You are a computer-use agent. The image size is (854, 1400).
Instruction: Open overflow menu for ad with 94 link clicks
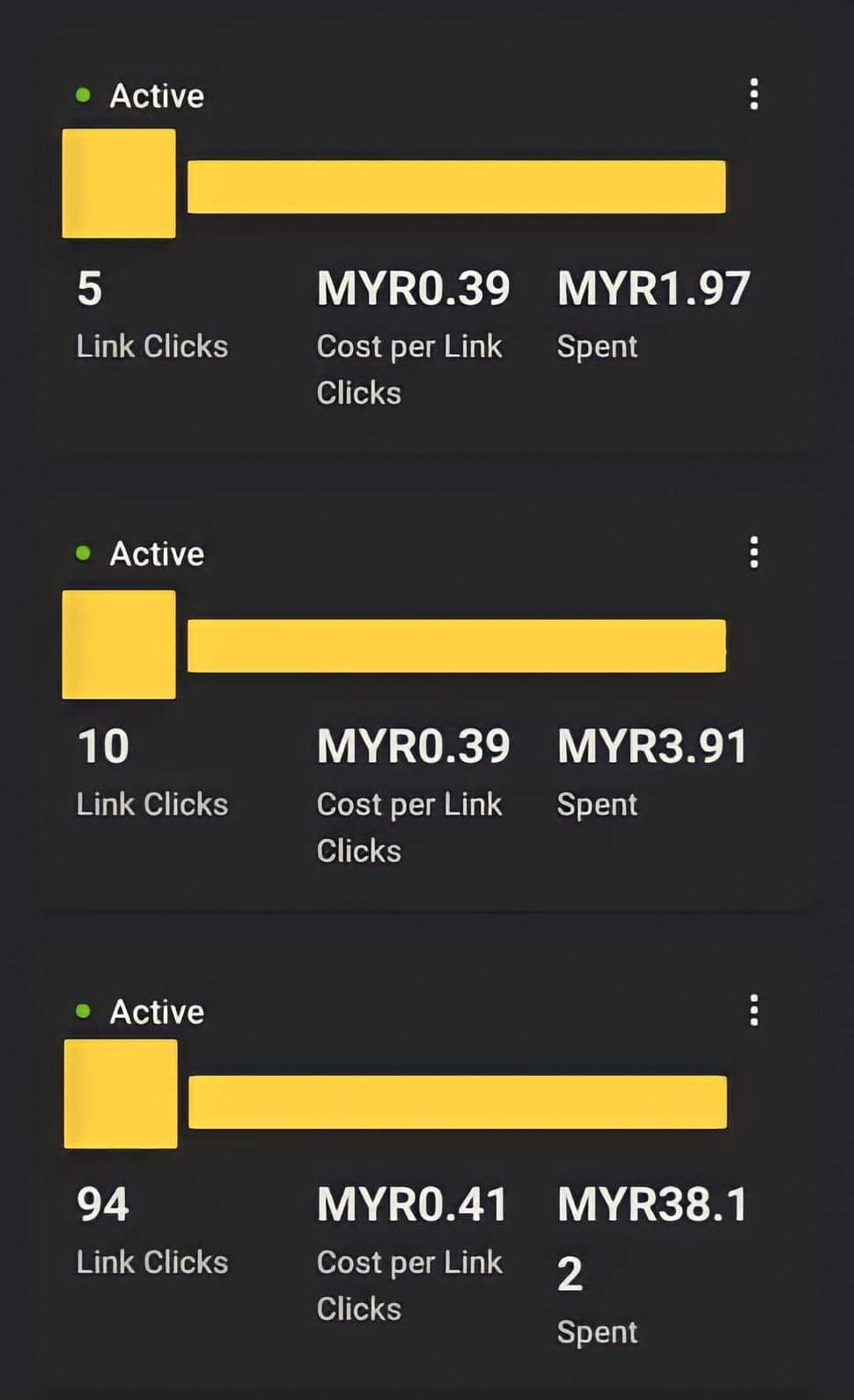coord(754,1010)
